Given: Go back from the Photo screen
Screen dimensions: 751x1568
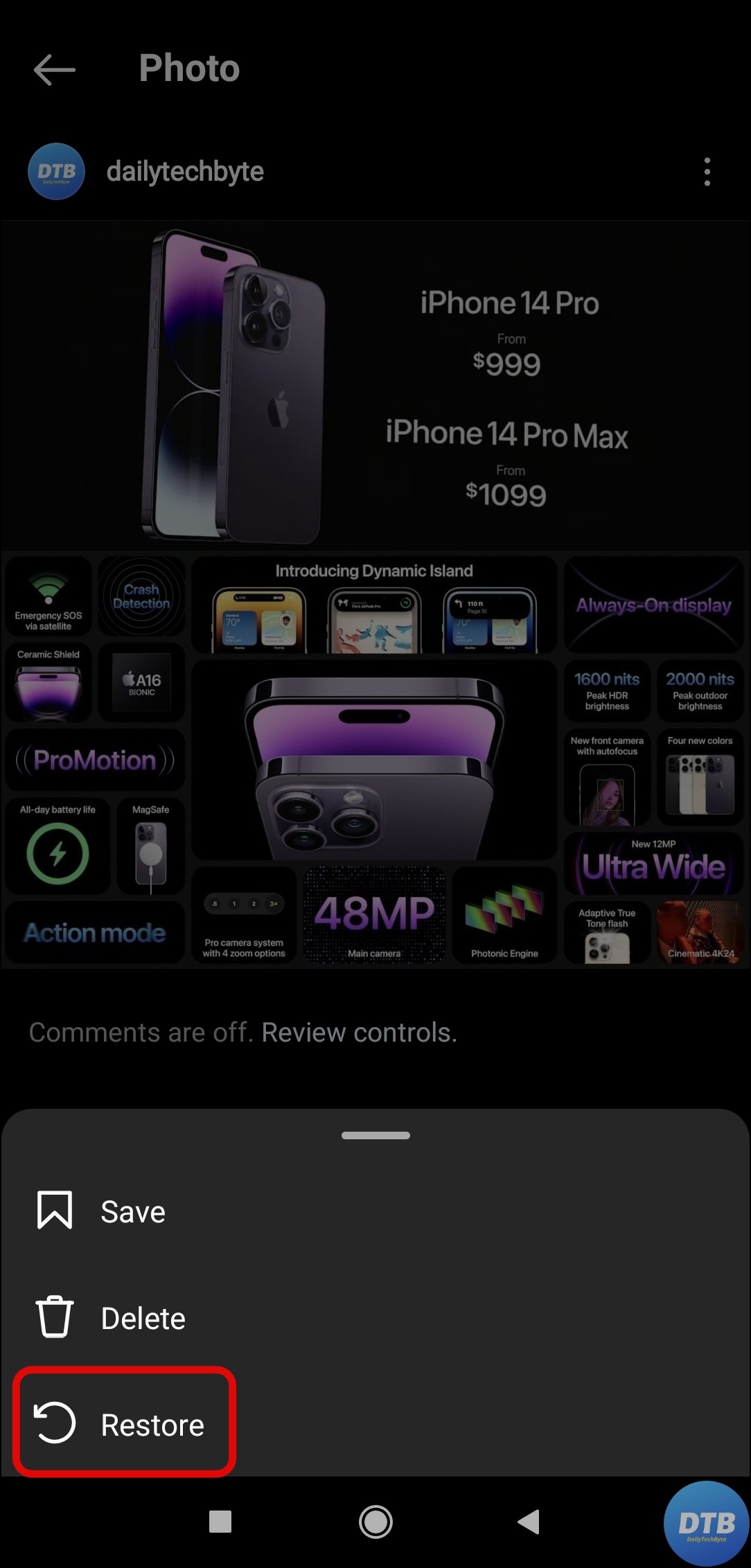Looking at the screenshot, I should tap(54, 69).
